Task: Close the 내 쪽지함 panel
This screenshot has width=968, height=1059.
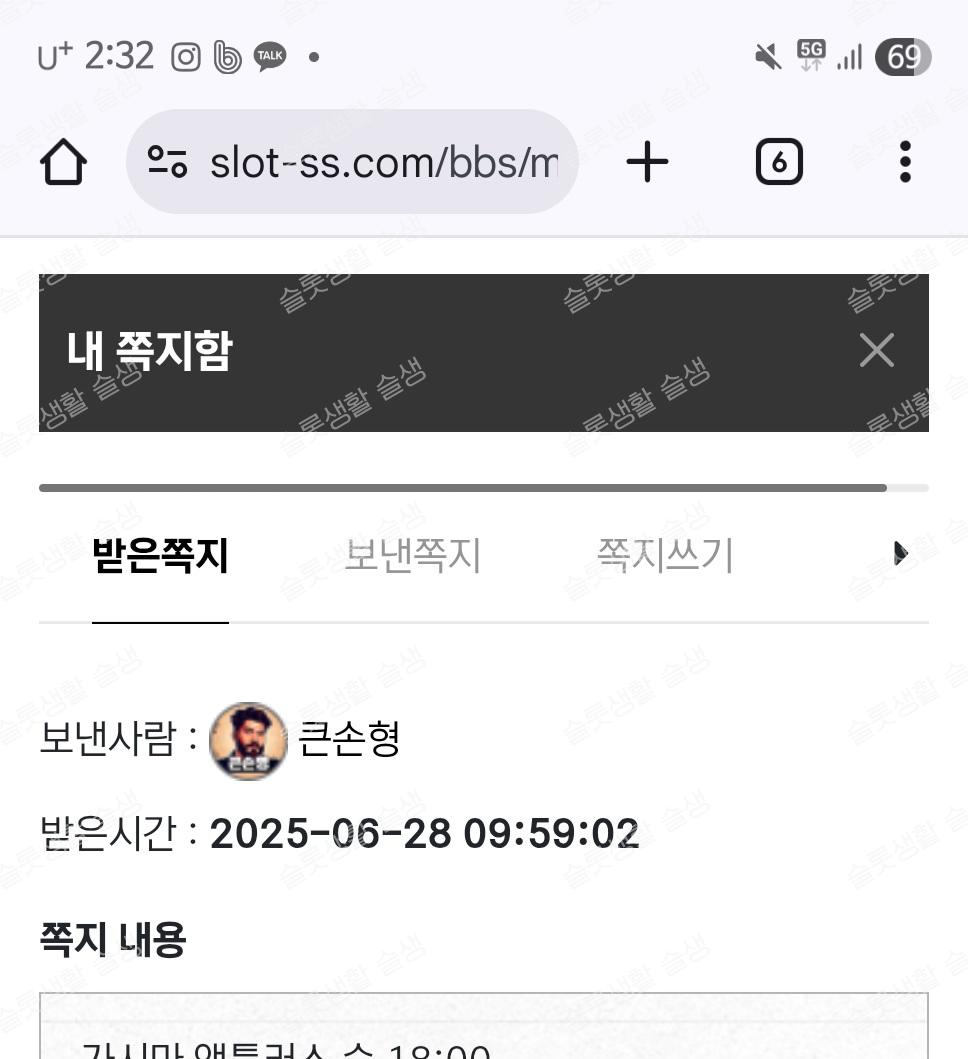Action: pos(877,351)
